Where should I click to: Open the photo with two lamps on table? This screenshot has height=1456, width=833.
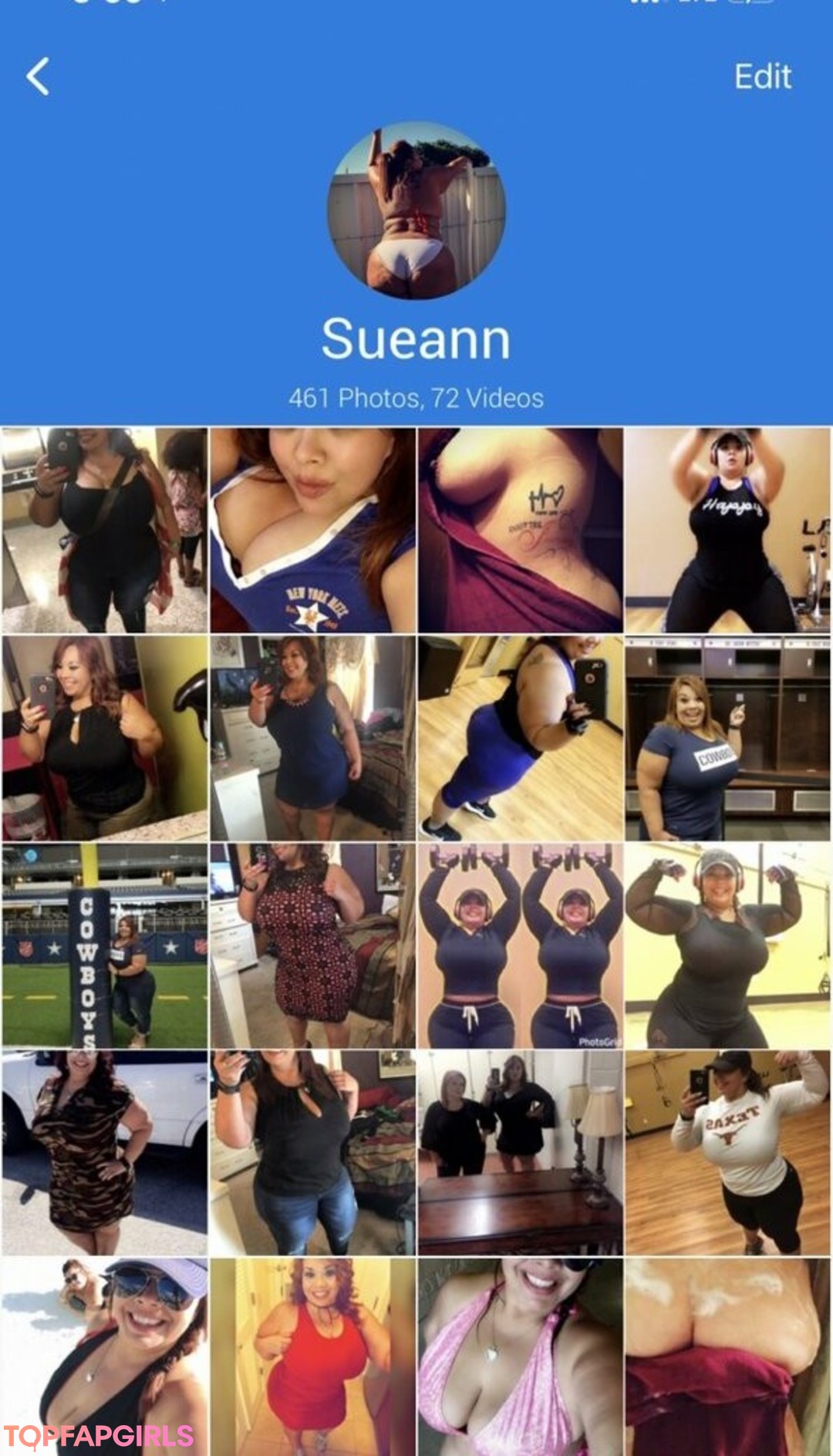tap(521, 1152)
